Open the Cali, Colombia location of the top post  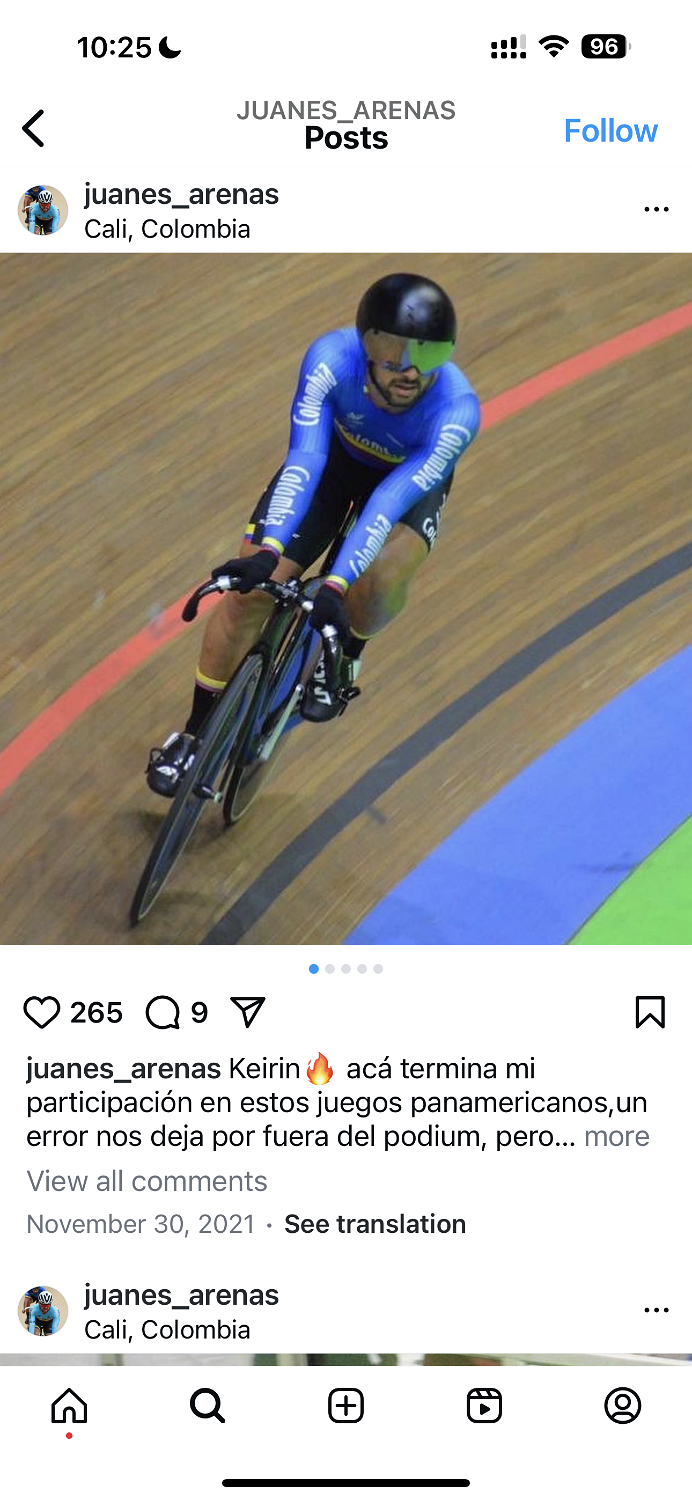pos(167,229)
